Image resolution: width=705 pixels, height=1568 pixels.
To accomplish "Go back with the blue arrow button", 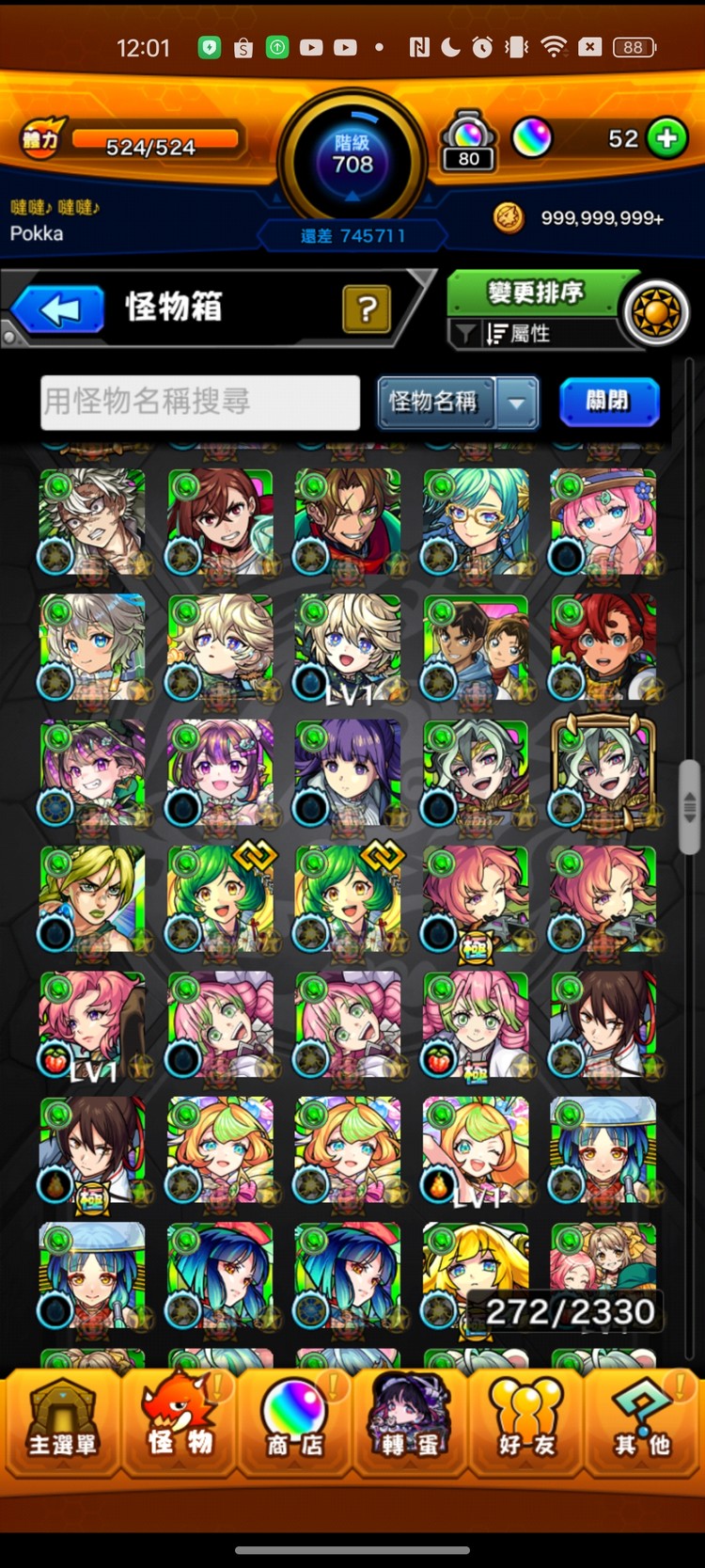I will (x=58, y=309).
